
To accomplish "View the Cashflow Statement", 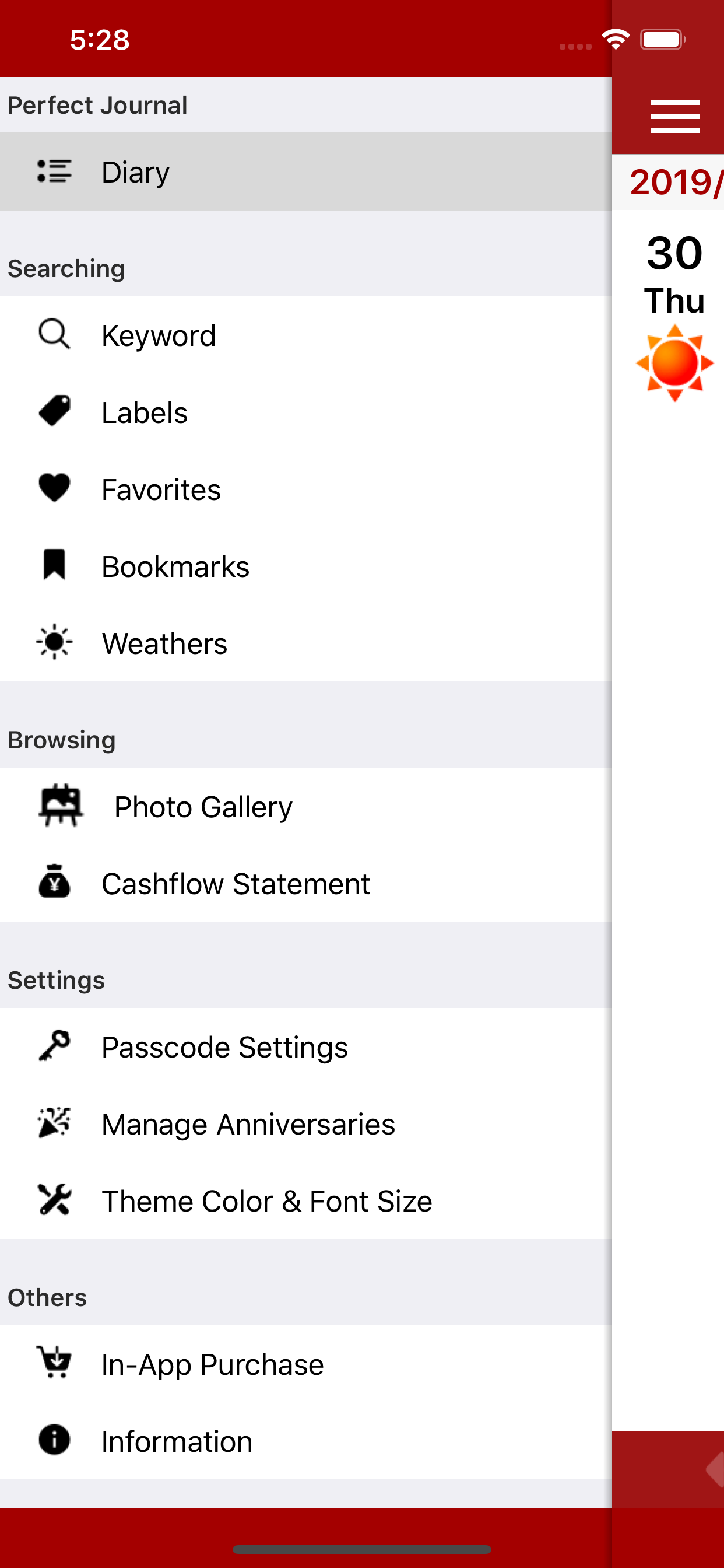I will (306, 883).
